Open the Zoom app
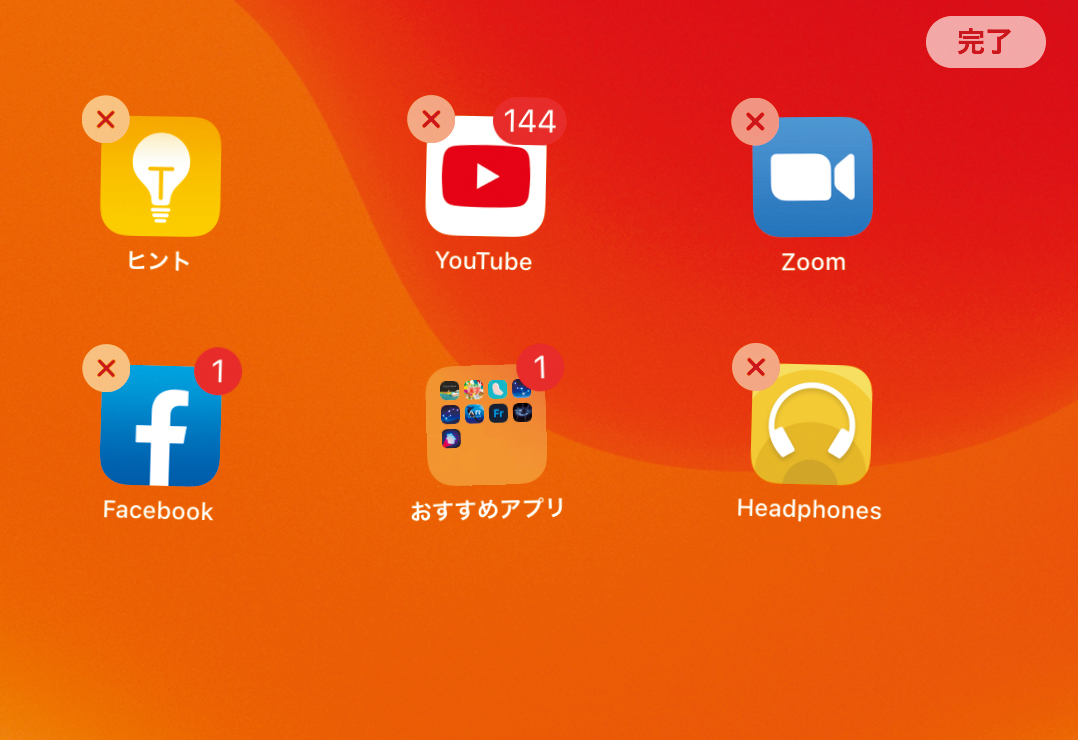 click(812, 177)
